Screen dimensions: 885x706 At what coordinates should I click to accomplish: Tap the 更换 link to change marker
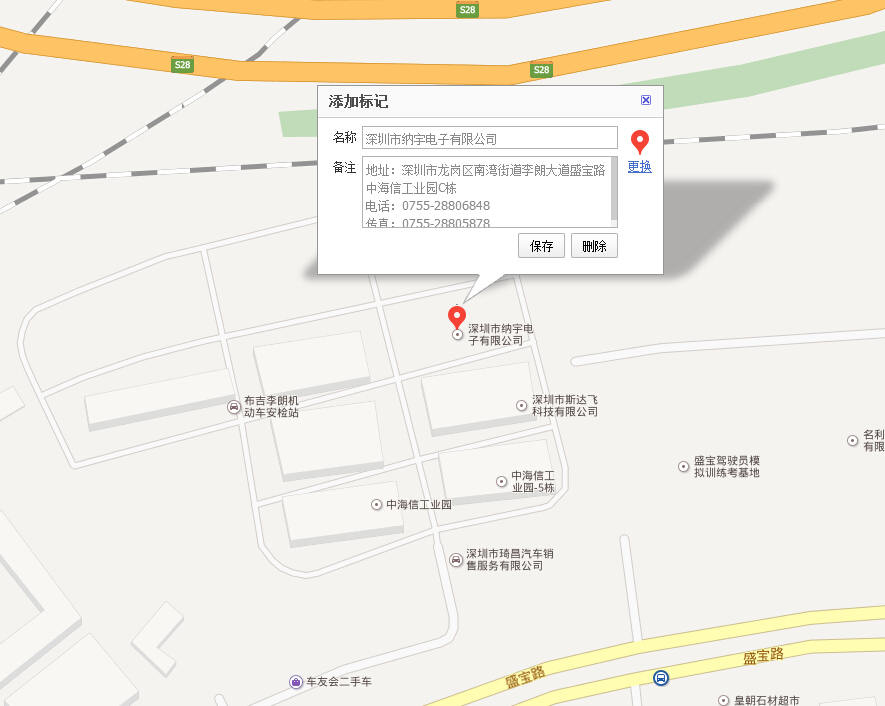pyautogui.click(x=639, y=167)
